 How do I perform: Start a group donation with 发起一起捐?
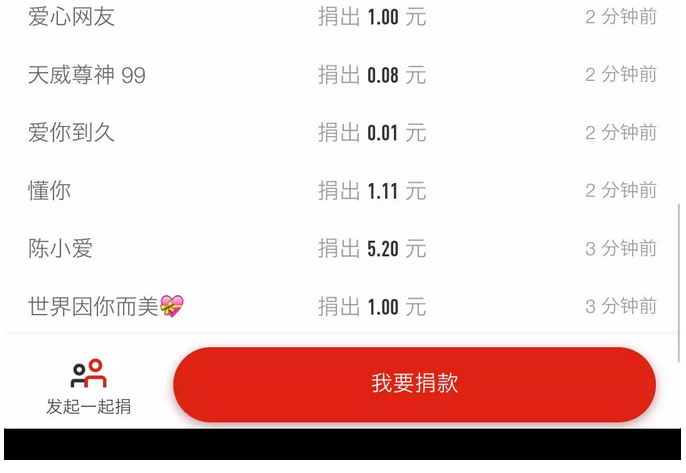(88, 385)
